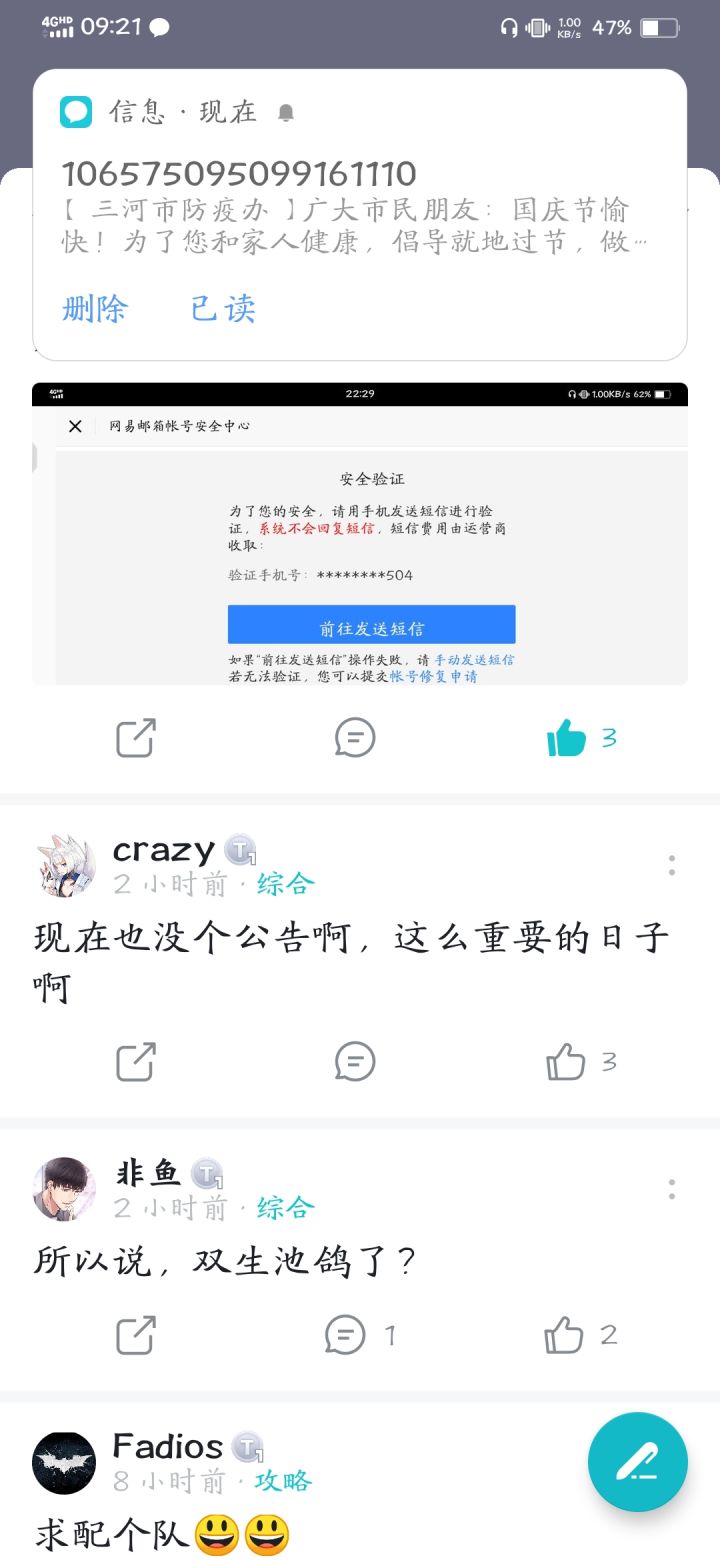Tap the floating compose pencil button
The width and height of the screenshot is (720, 1560).
(x=637, y=1462)
